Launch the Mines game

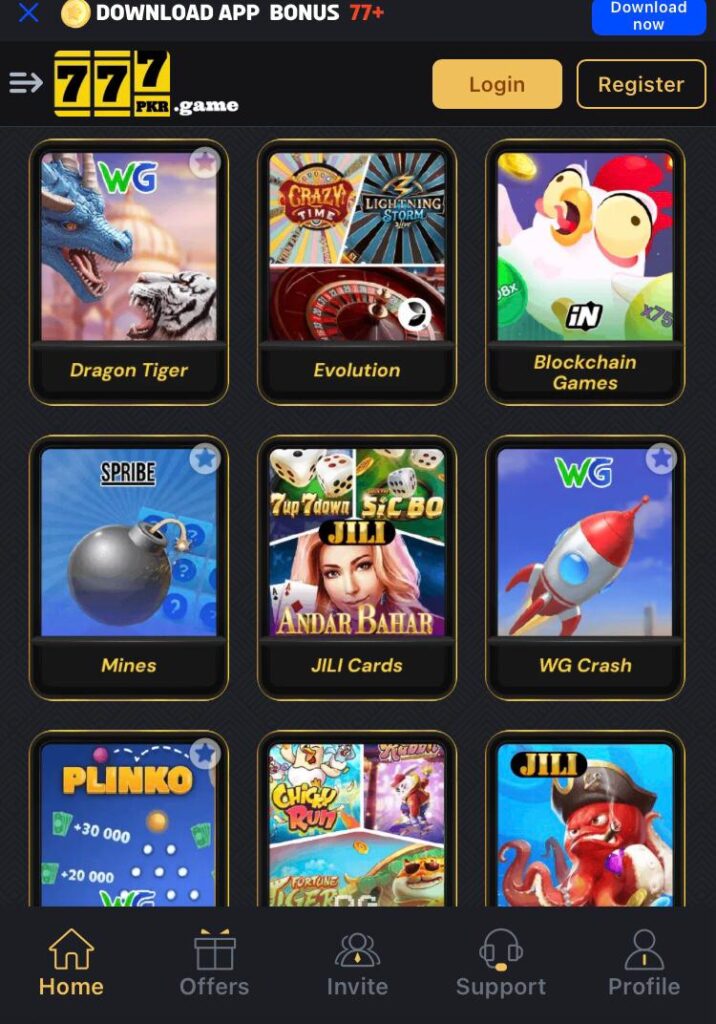coord(129,556)
